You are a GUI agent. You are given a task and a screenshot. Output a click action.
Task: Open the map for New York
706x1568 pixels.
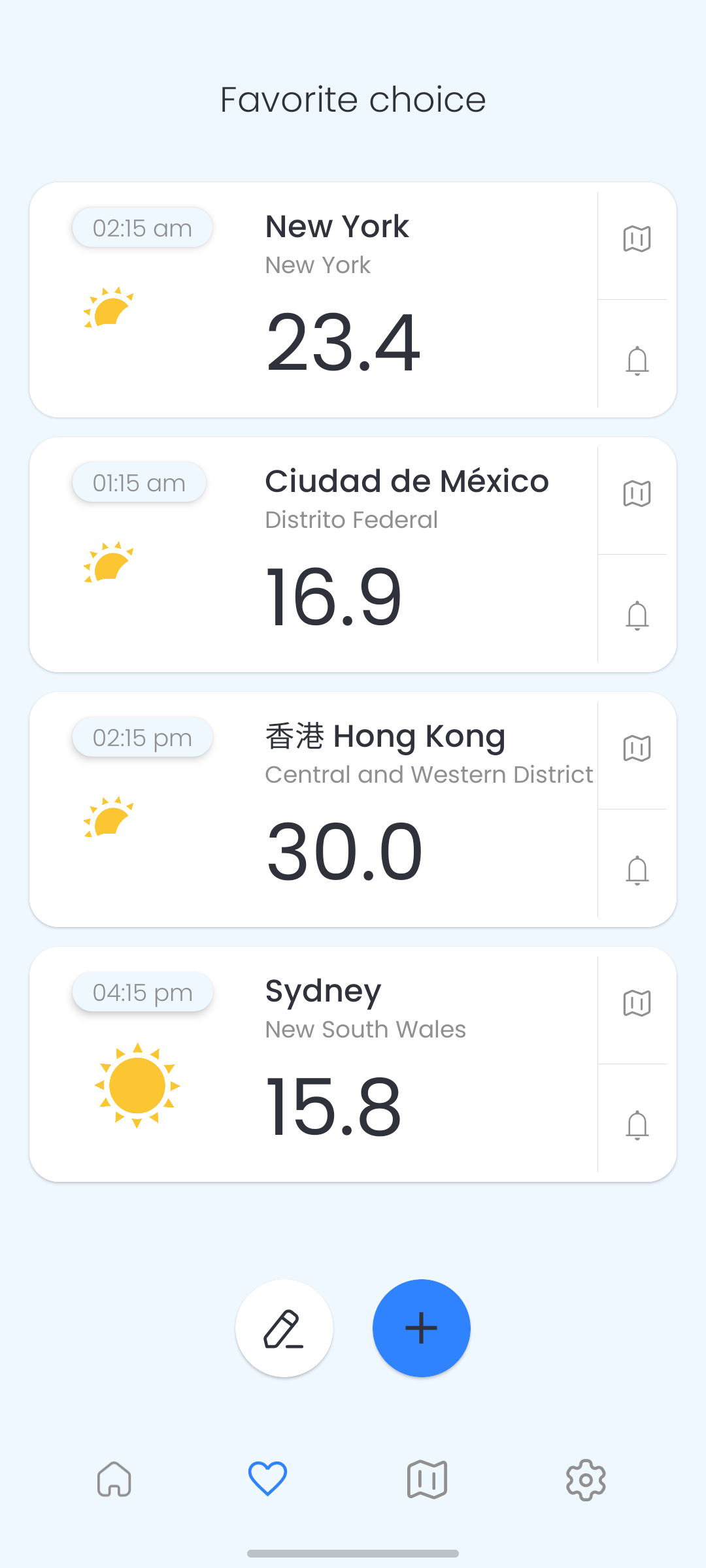(637, 239)
